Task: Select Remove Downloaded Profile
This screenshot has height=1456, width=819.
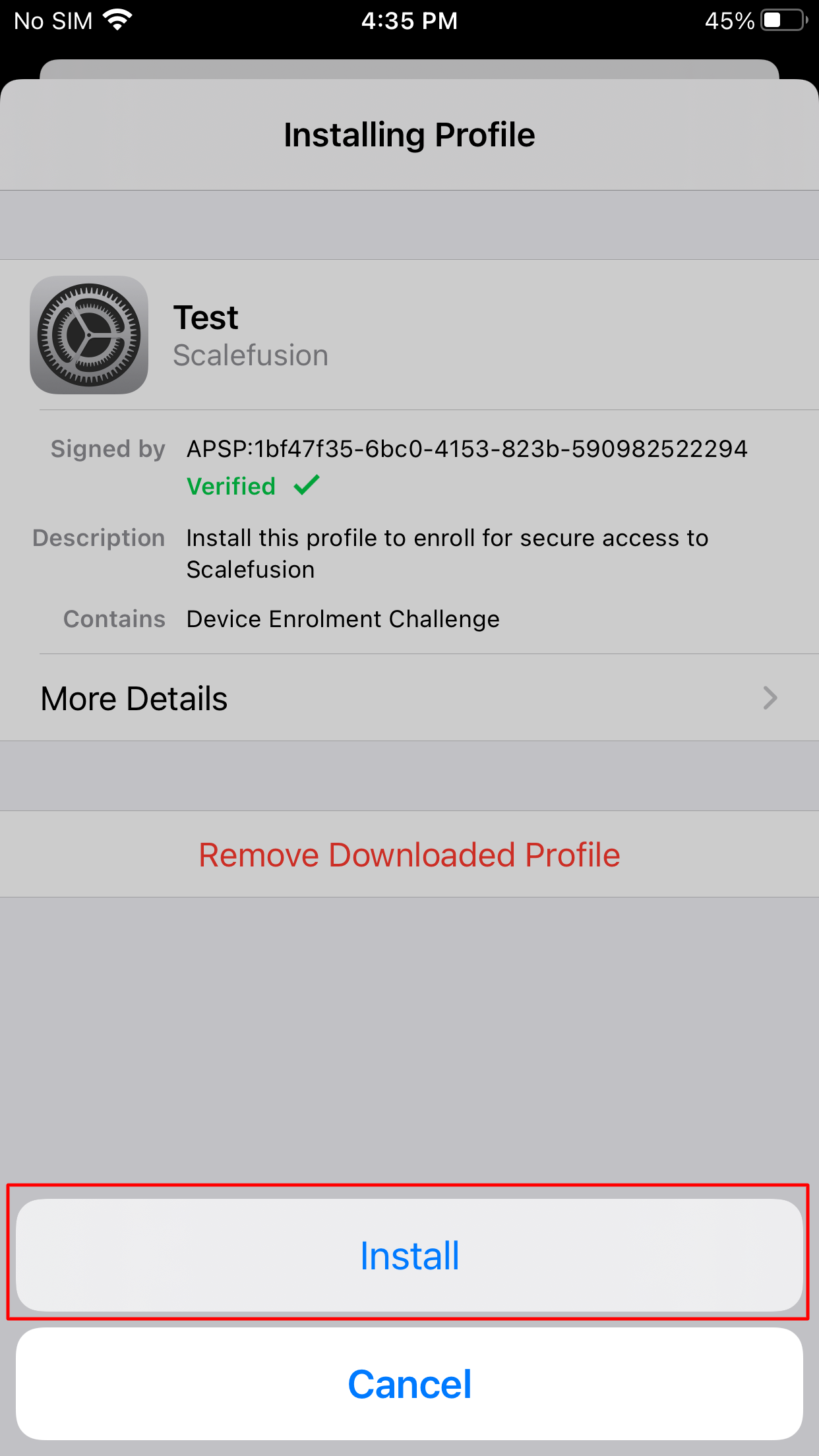Action: point(409,854)
